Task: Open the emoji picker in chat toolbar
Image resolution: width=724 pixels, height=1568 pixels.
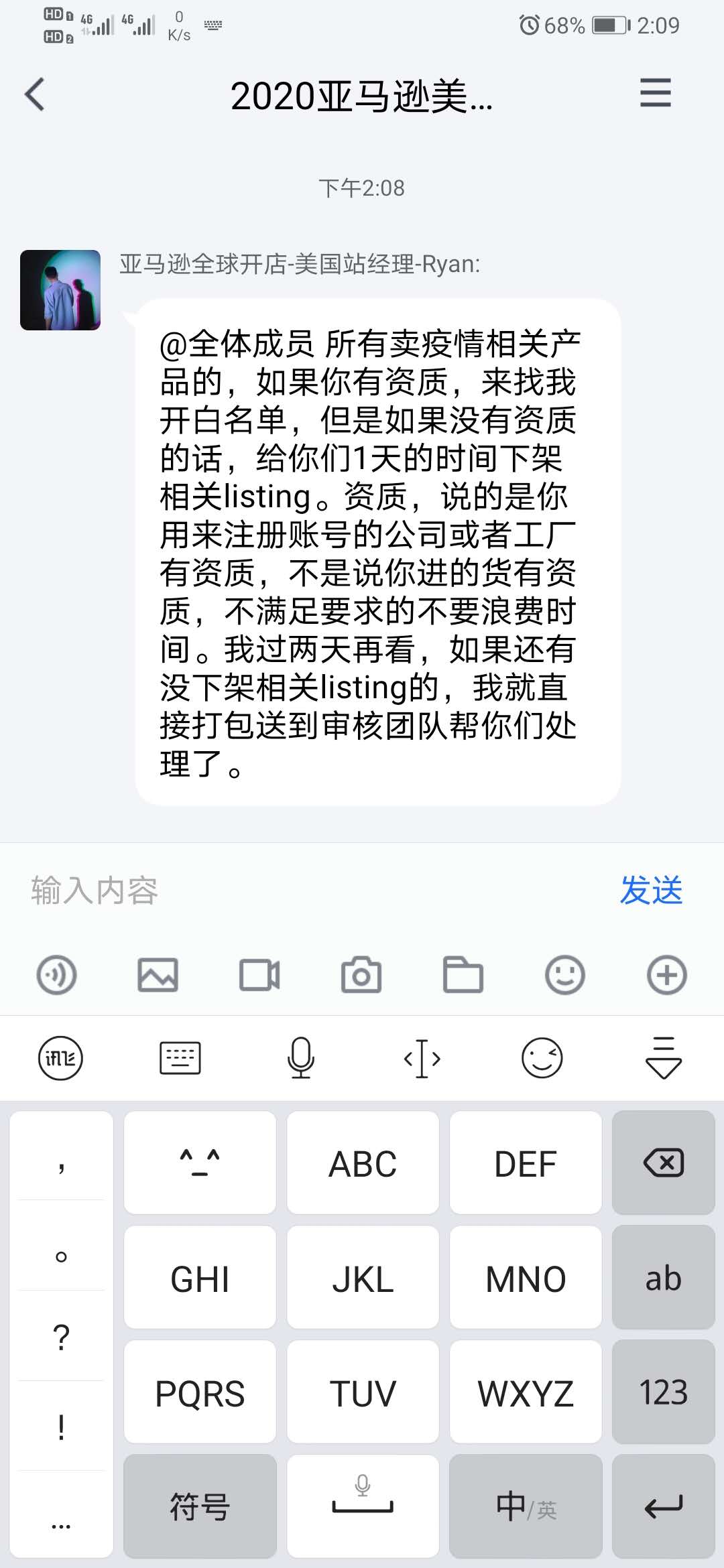Action: pyautogui.click(x=565, y=975)
